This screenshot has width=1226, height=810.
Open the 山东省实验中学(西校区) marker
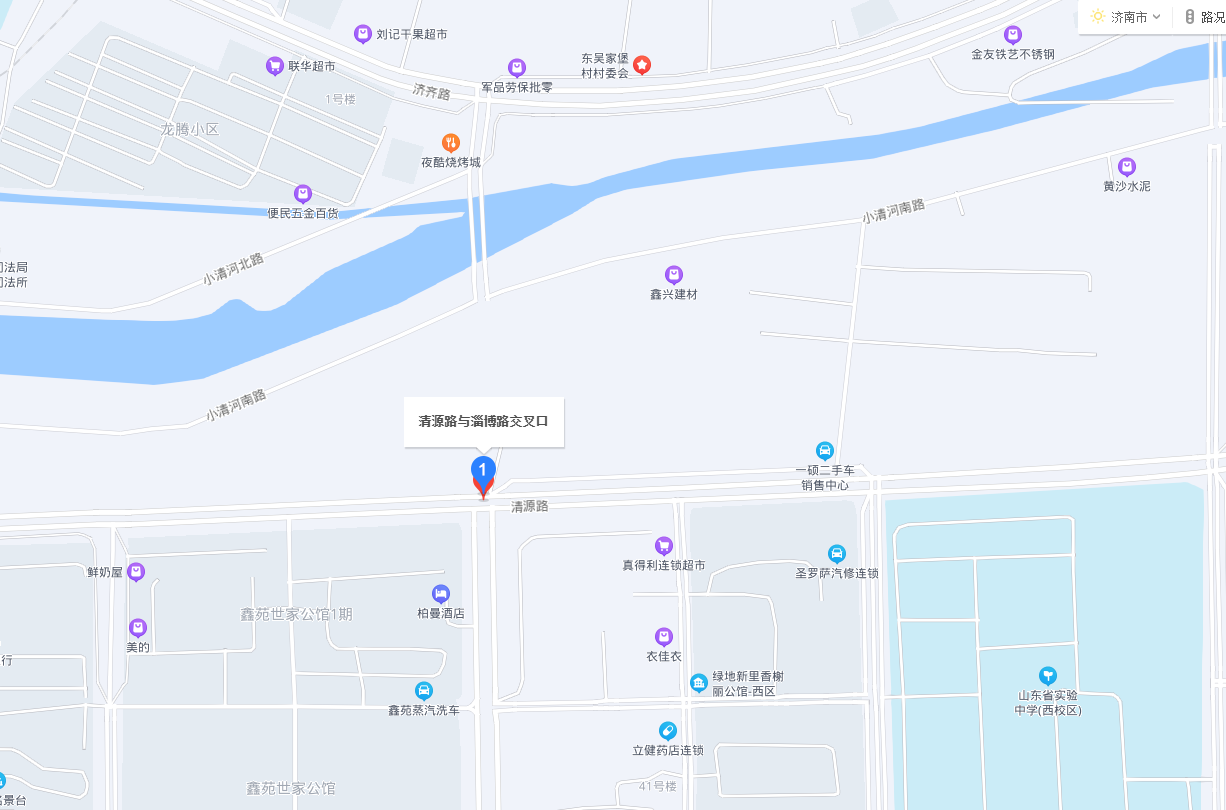tap(1048, 676)
